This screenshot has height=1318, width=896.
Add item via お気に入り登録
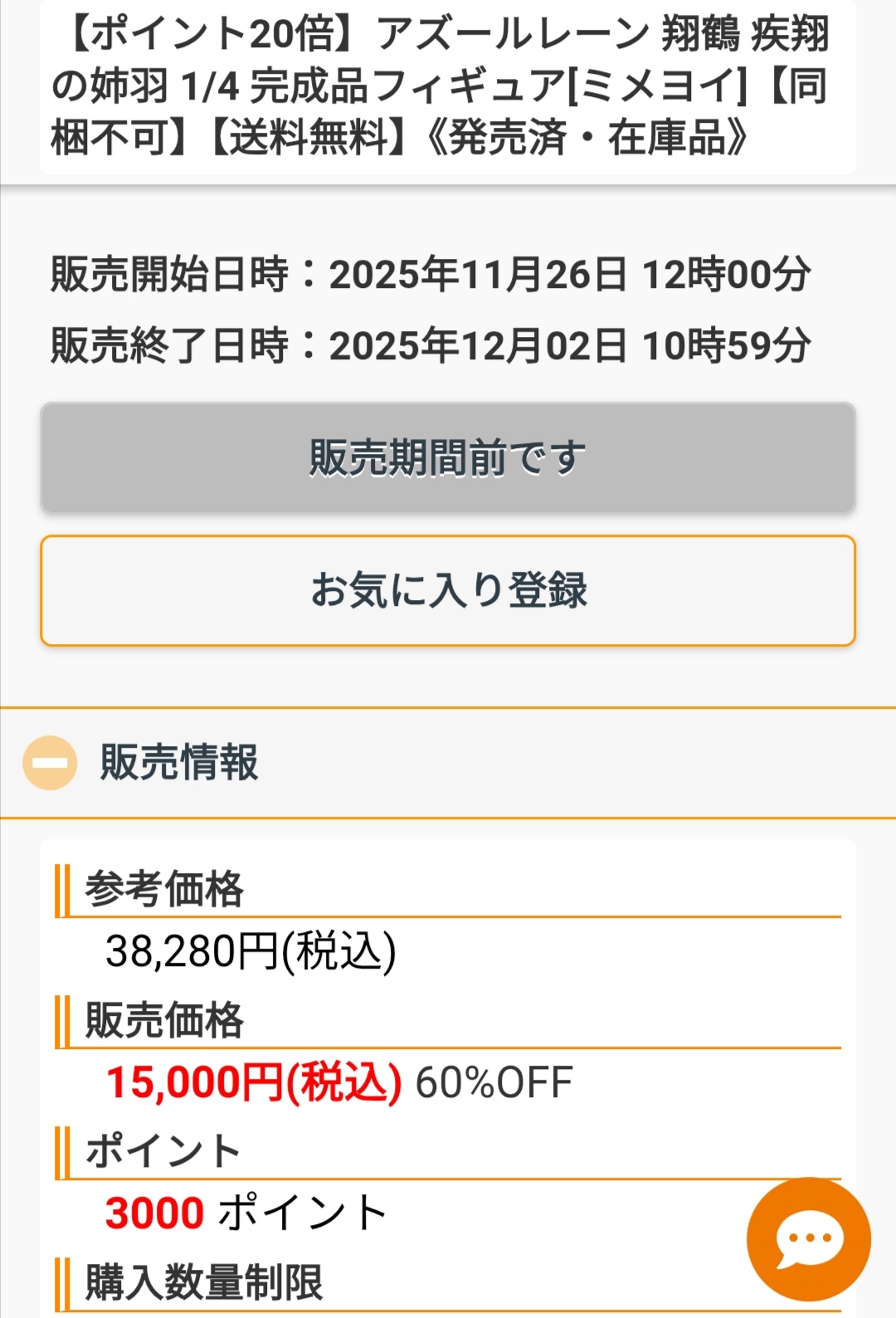click(448, 590)
